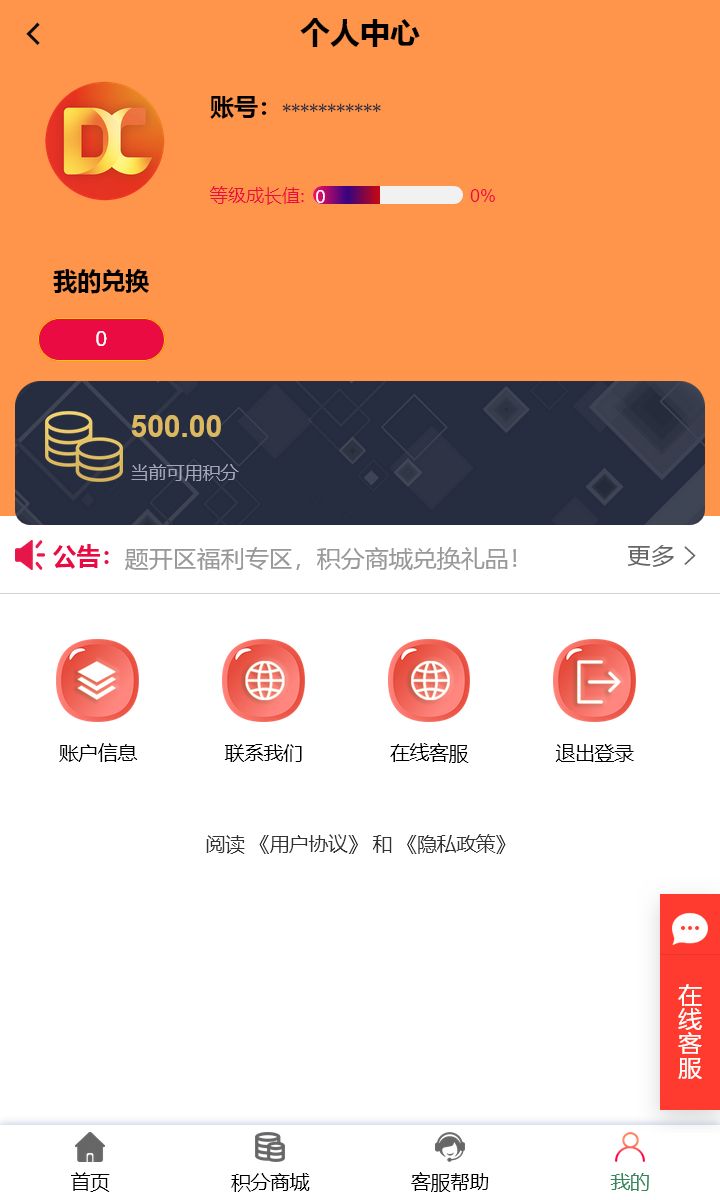Viewport: 720px width, 1200px height.
Task: Switch to the 客服帮助 tab
Action: click(x=450, y=1163)
